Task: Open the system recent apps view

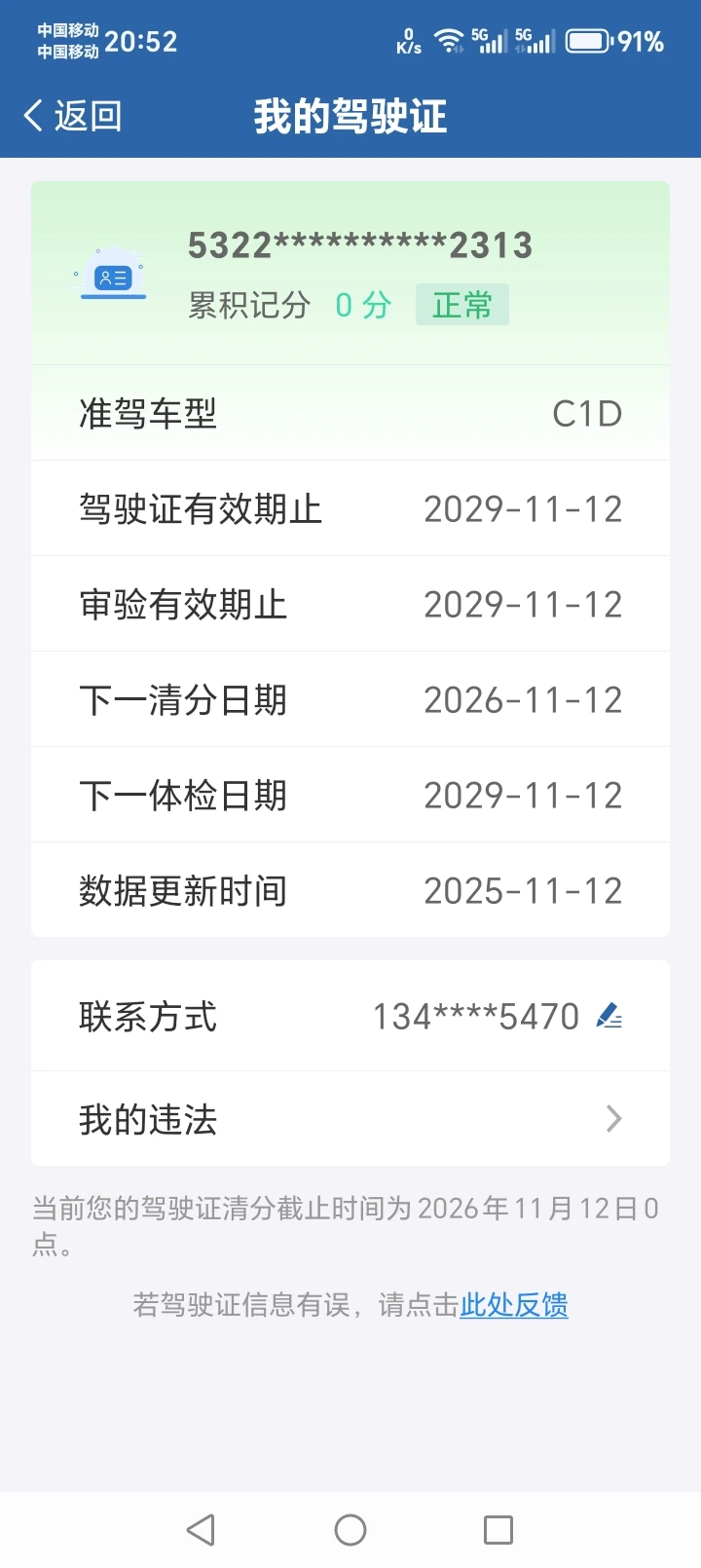Action: point(498,1530)
